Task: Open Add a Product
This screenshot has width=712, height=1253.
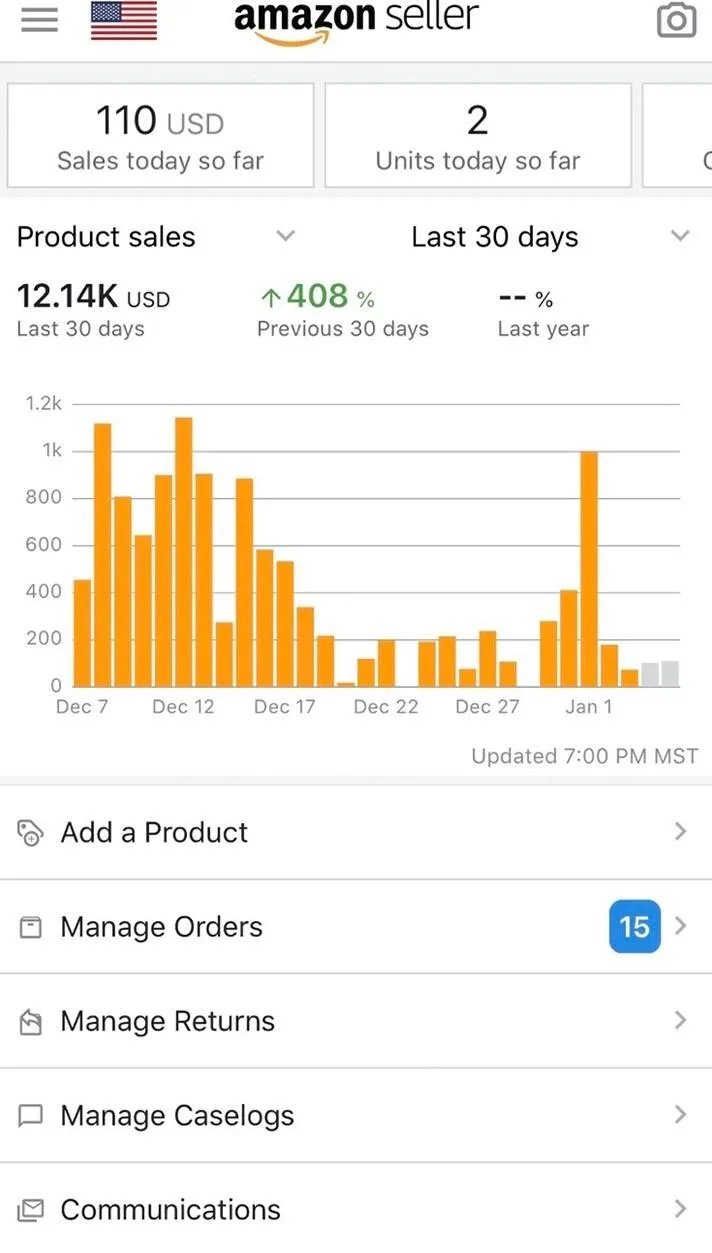Action: pyautogui.click(x=356, y=832)
